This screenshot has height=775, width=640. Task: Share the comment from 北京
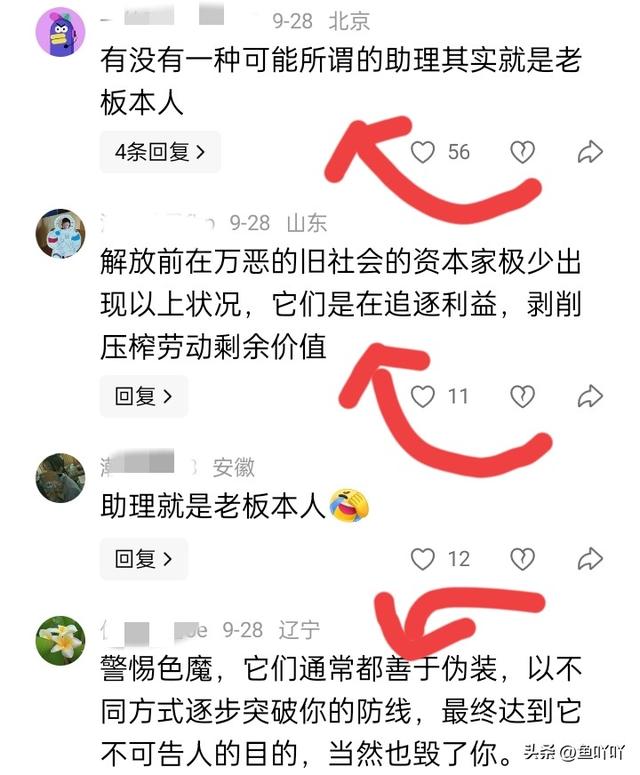(590, 152)
